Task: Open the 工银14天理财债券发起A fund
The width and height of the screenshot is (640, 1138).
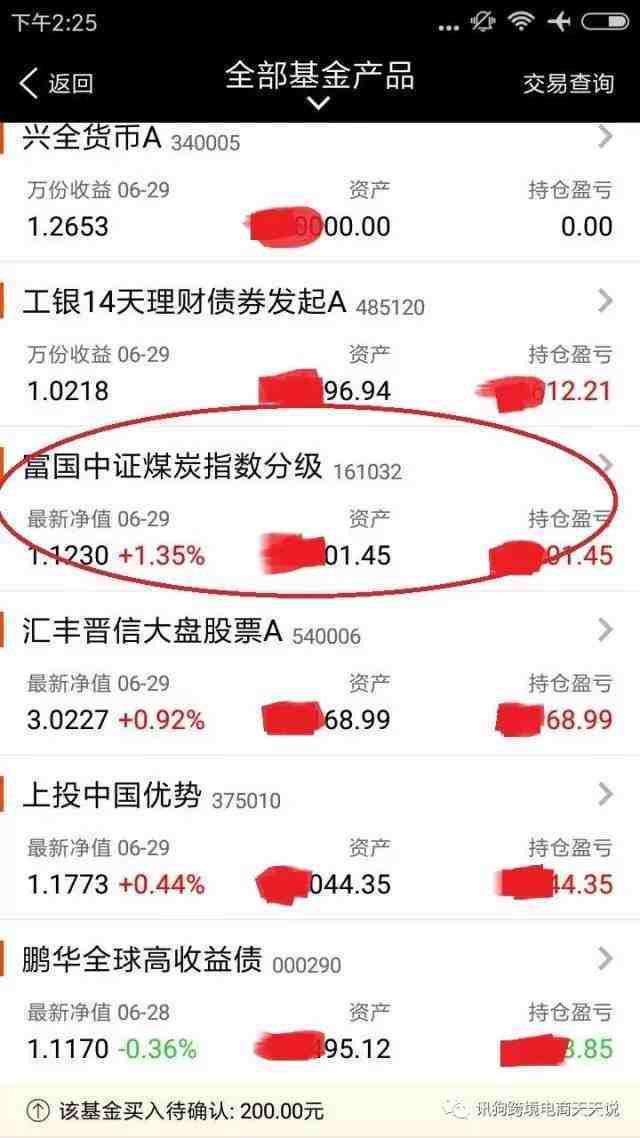Action: (x=320, y=345)
